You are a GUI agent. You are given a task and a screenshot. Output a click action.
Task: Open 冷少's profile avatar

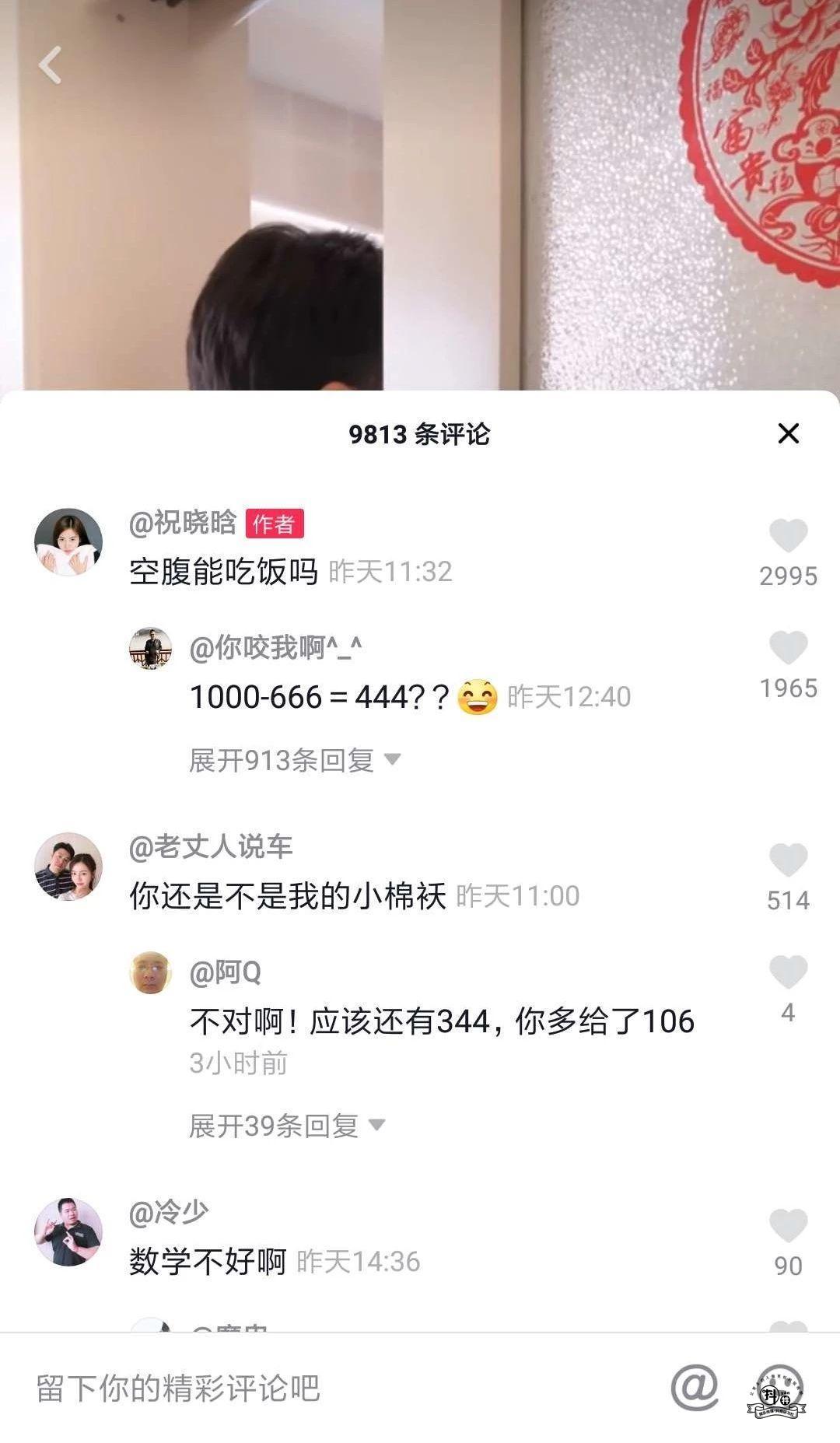[x=68, y=1231]
